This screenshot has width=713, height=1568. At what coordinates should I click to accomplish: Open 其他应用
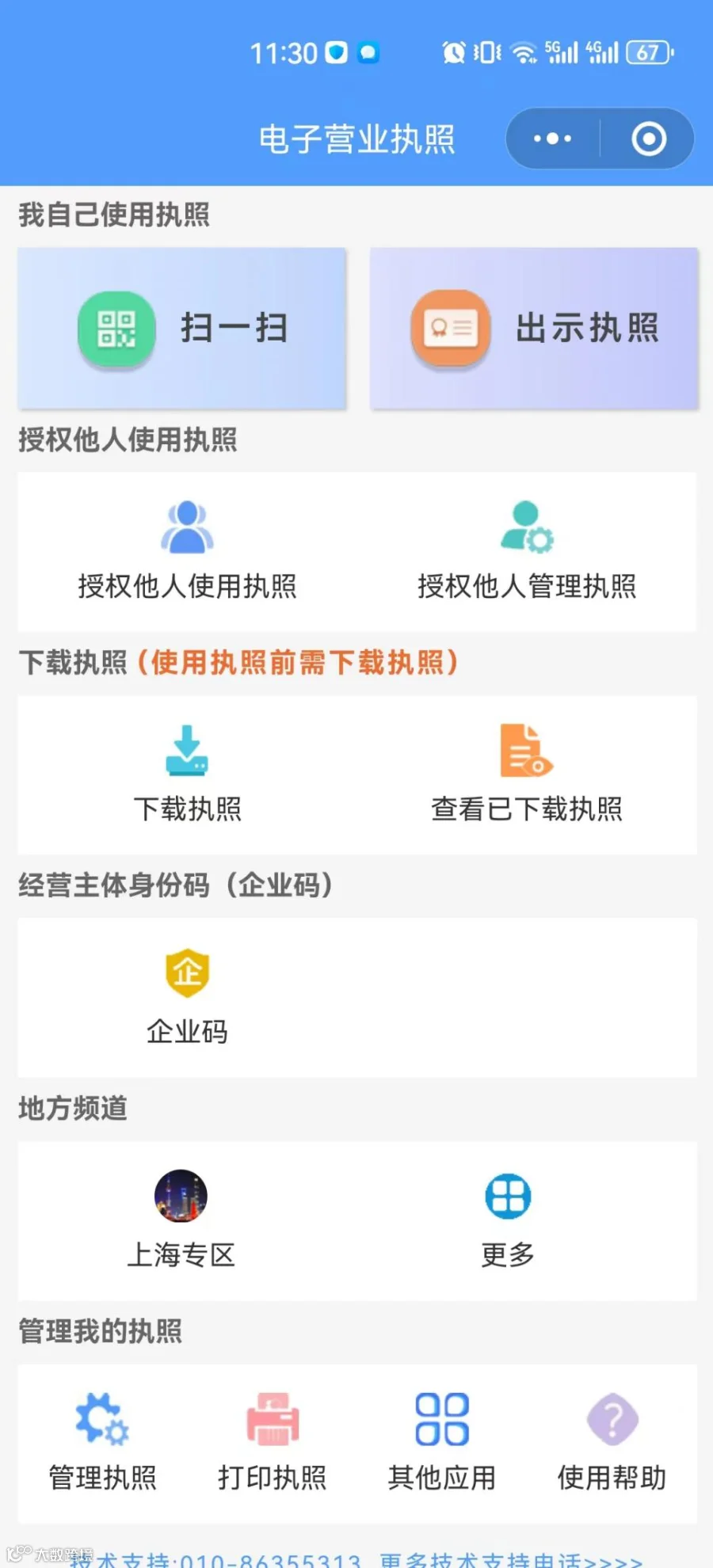(442, 1443)
